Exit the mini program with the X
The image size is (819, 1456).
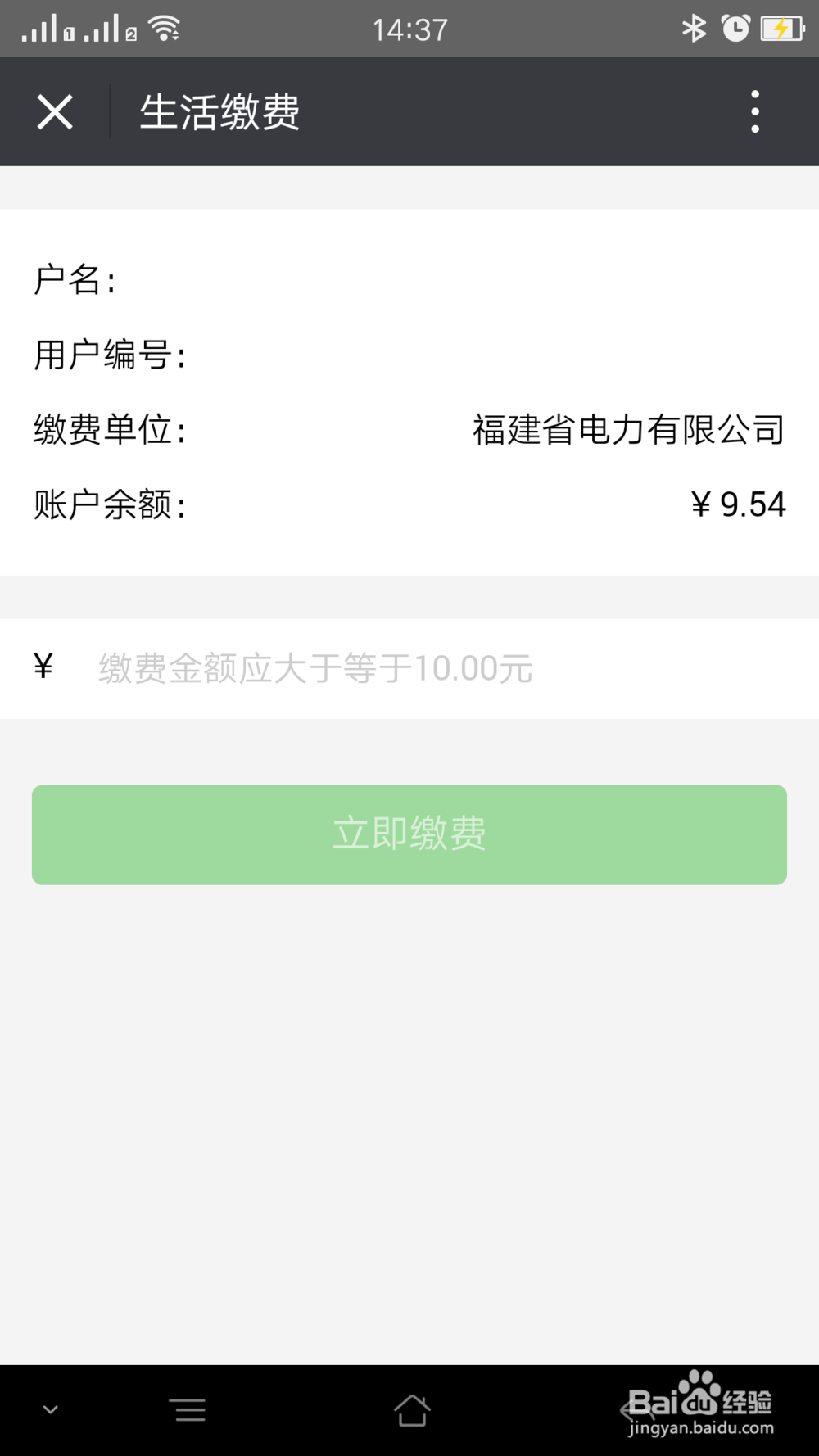pyautogui.click(x=54, y=111)
